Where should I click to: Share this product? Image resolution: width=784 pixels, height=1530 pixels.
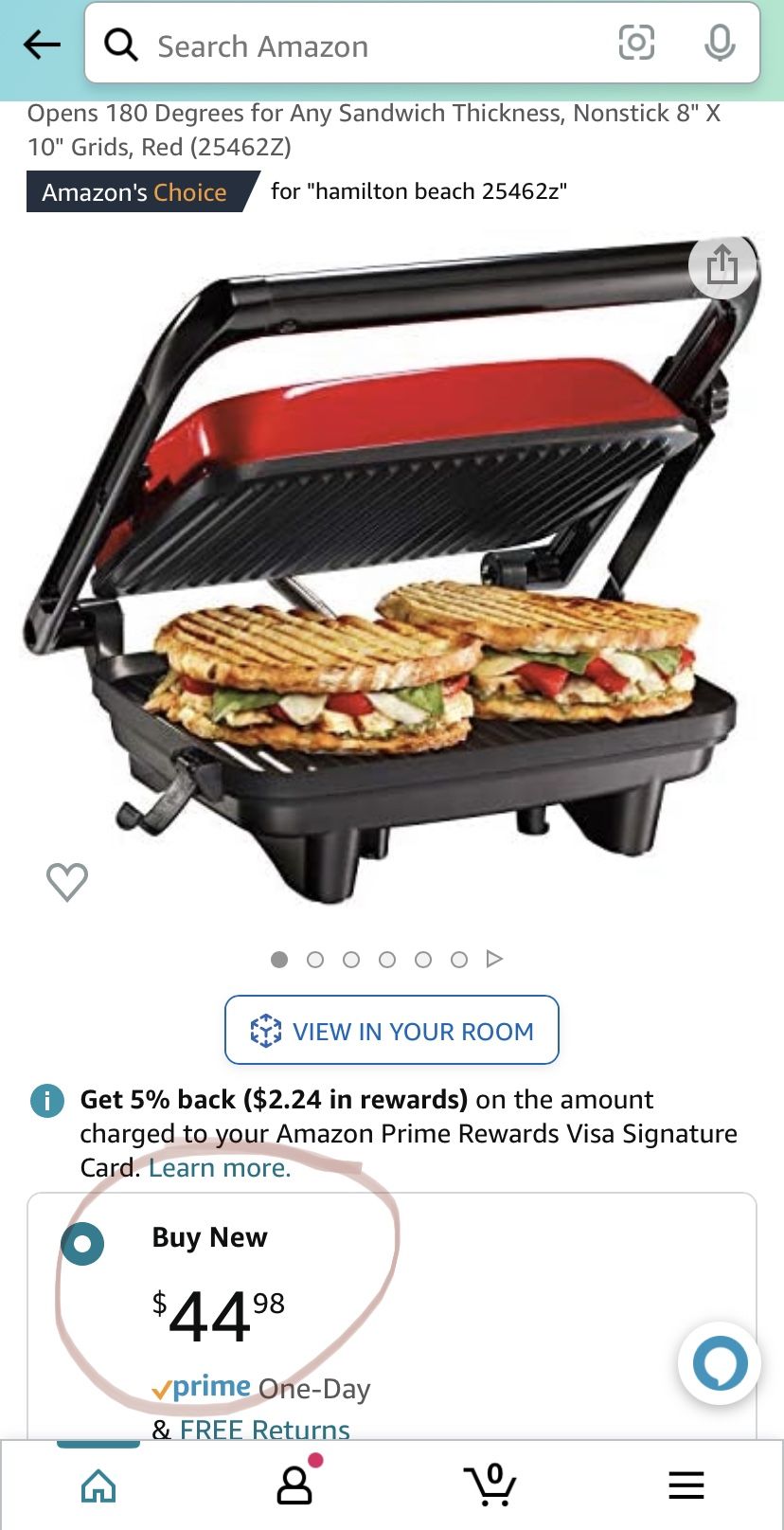pos(722,266)
